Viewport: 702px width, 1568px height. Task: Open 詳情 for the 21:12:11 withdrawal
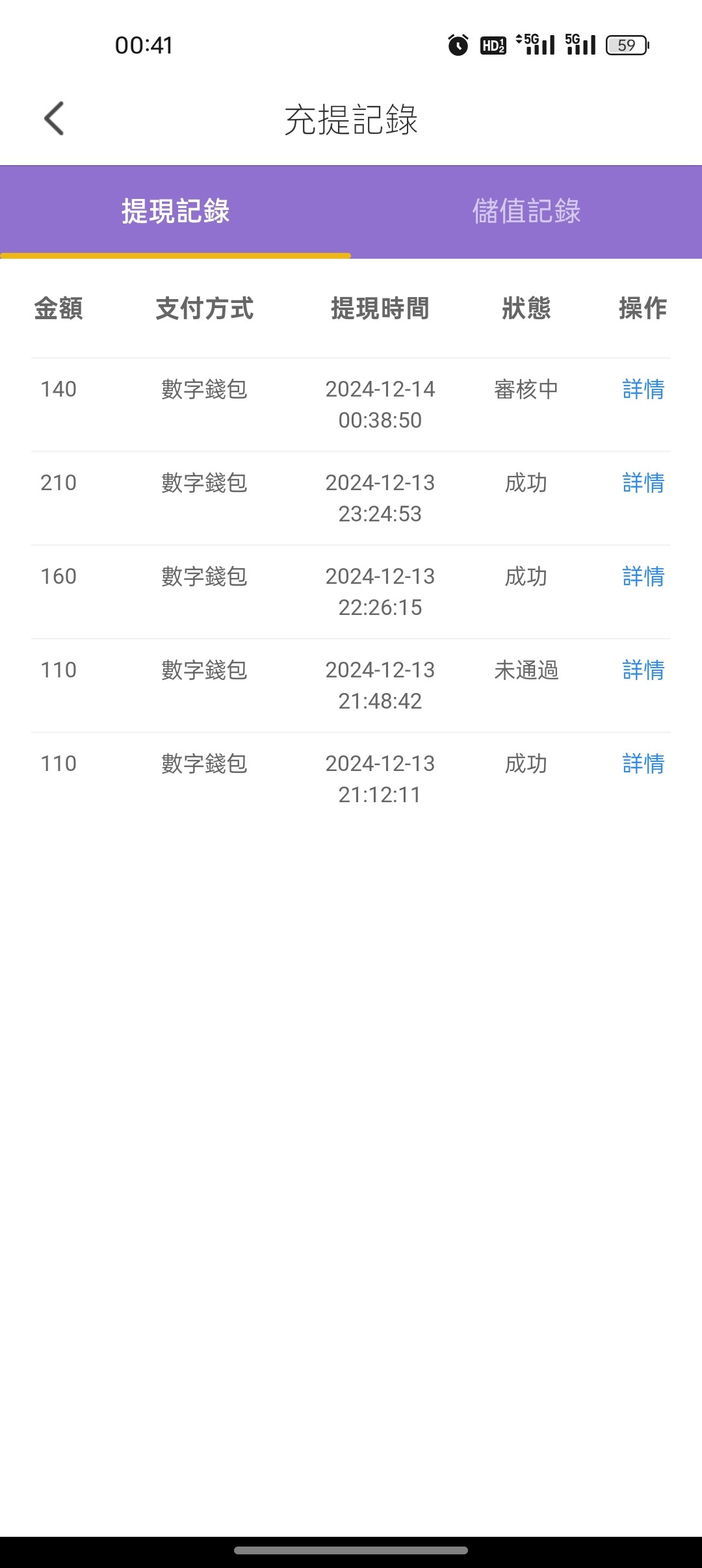click(x=643, y=764)
